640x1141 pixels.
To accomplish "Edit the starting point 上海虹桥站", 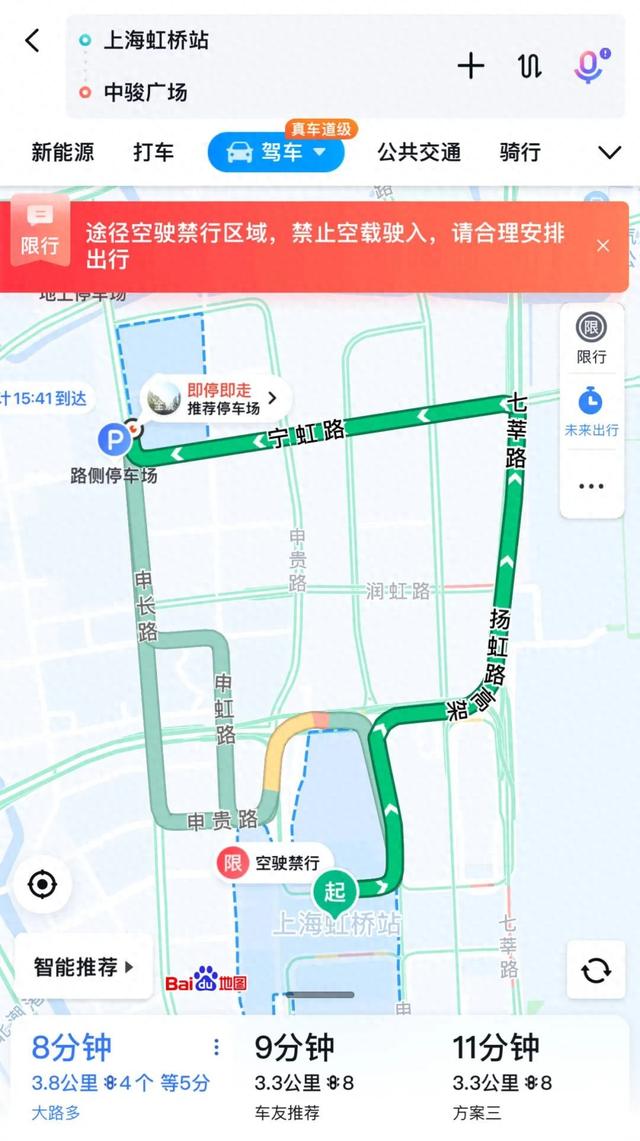I will tap(156, 41).
